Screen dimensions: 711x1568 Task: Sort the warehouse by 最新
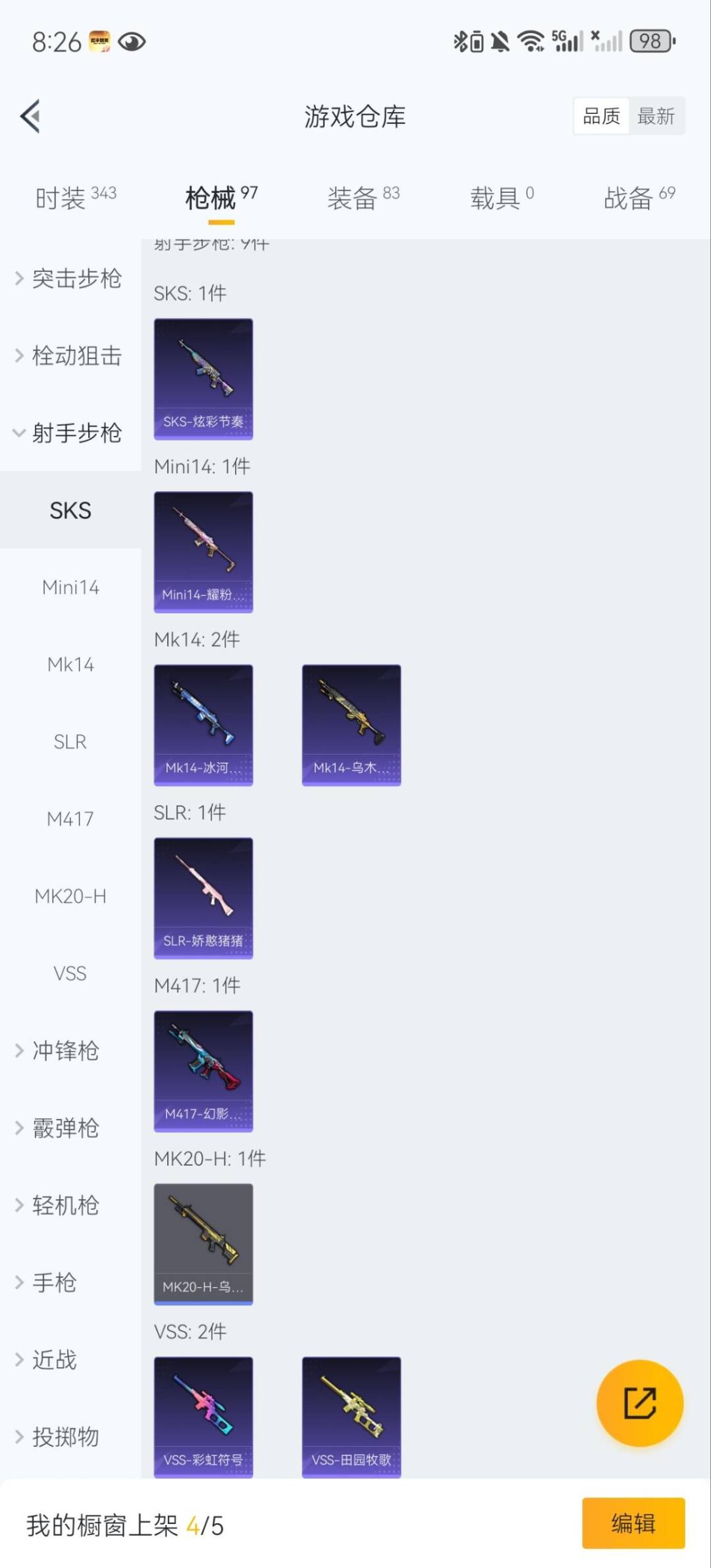(x=656, y=117)
